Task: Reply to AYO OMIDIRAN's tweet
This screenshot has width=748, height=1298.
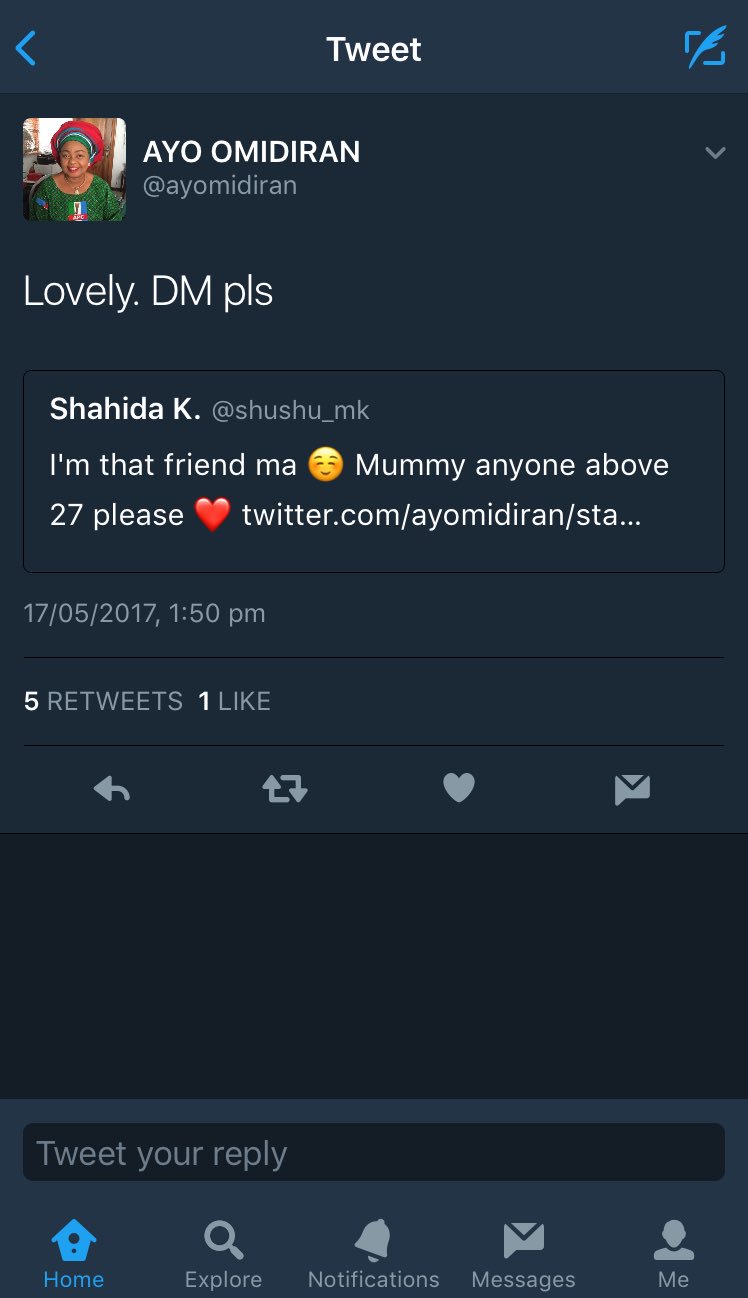Action: point(112,790)
